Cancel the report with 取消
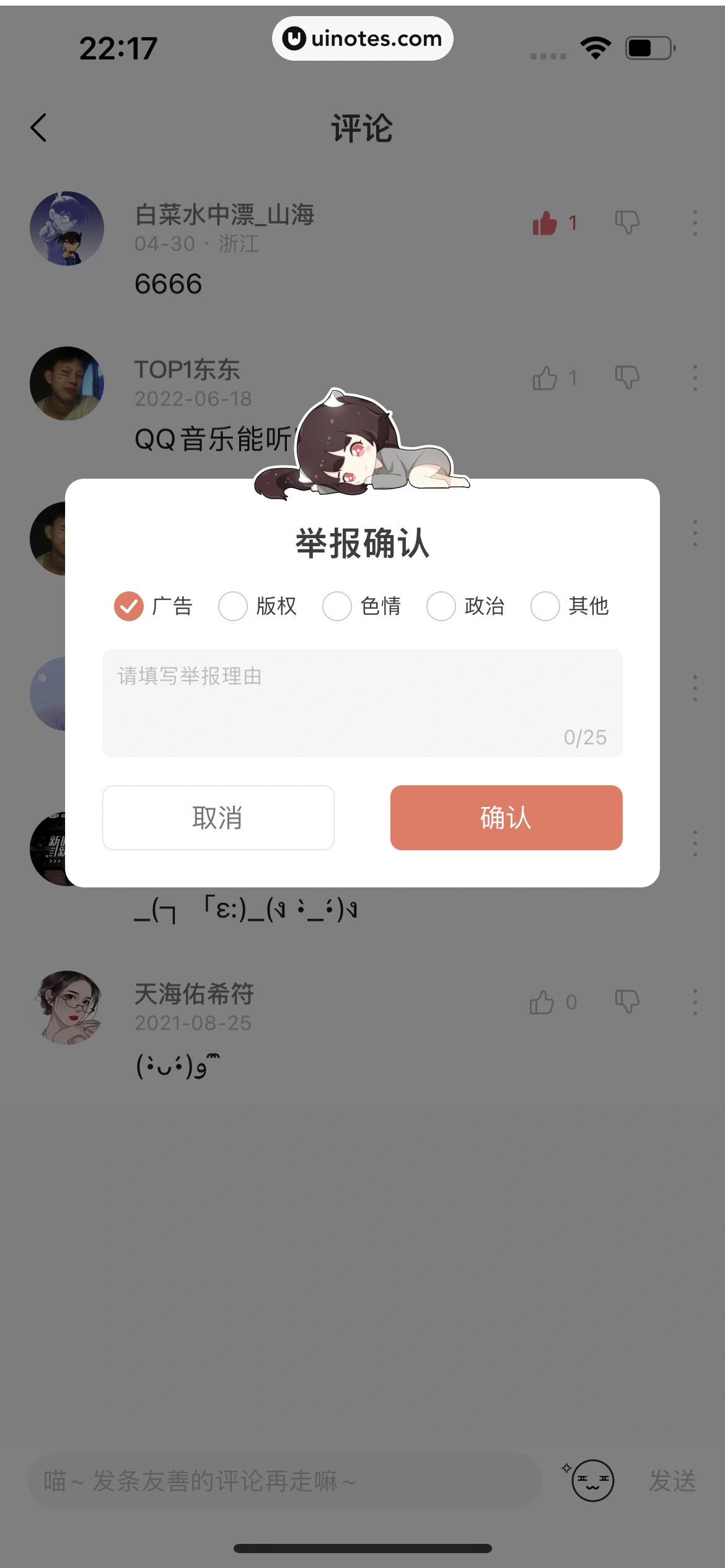The height and width of the screenshot is (1568, 725). pyautogui.click(x=218, y=817)
